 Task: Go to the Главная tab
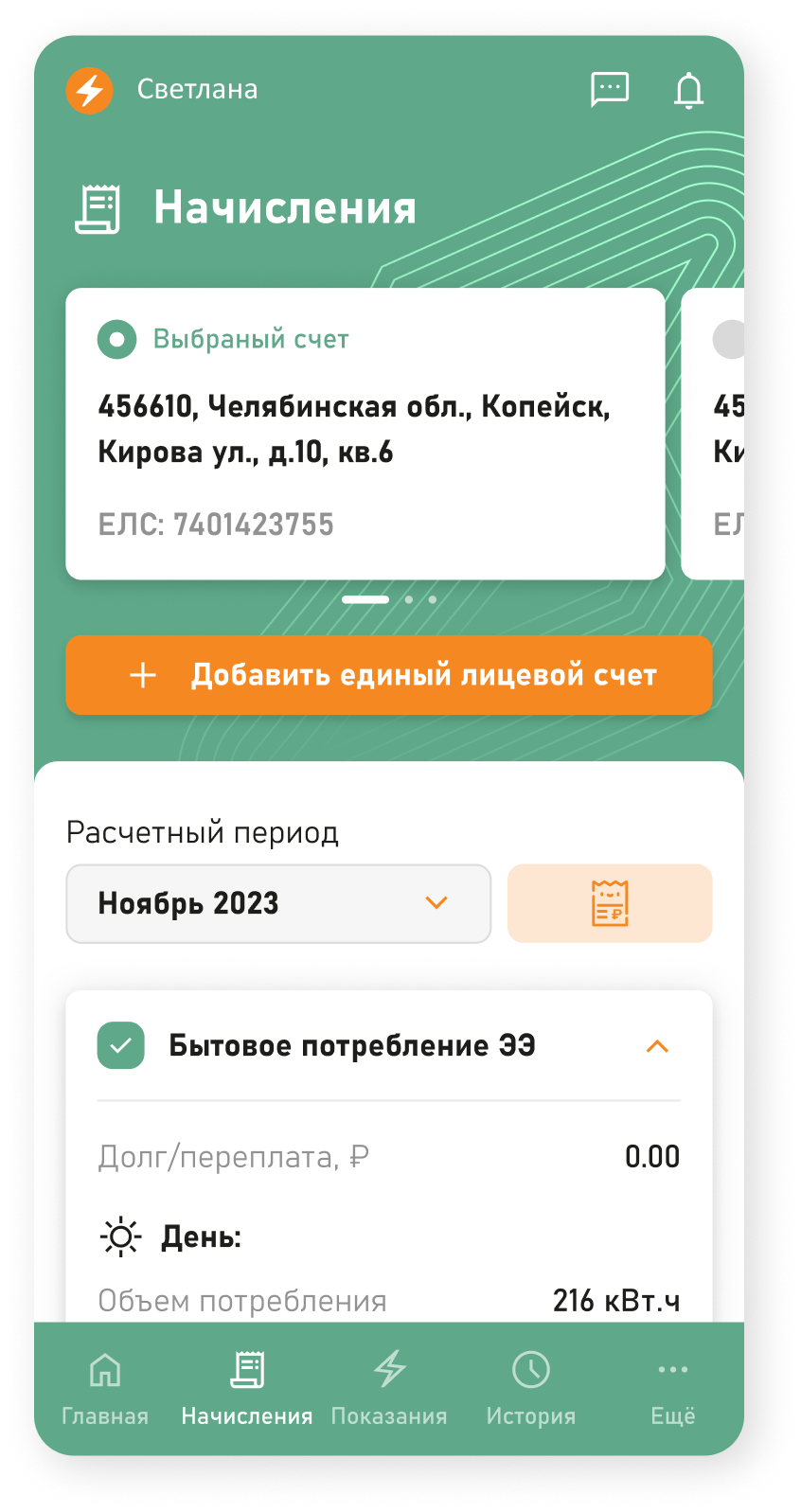pyautogui.click(x=105, y=1388)
